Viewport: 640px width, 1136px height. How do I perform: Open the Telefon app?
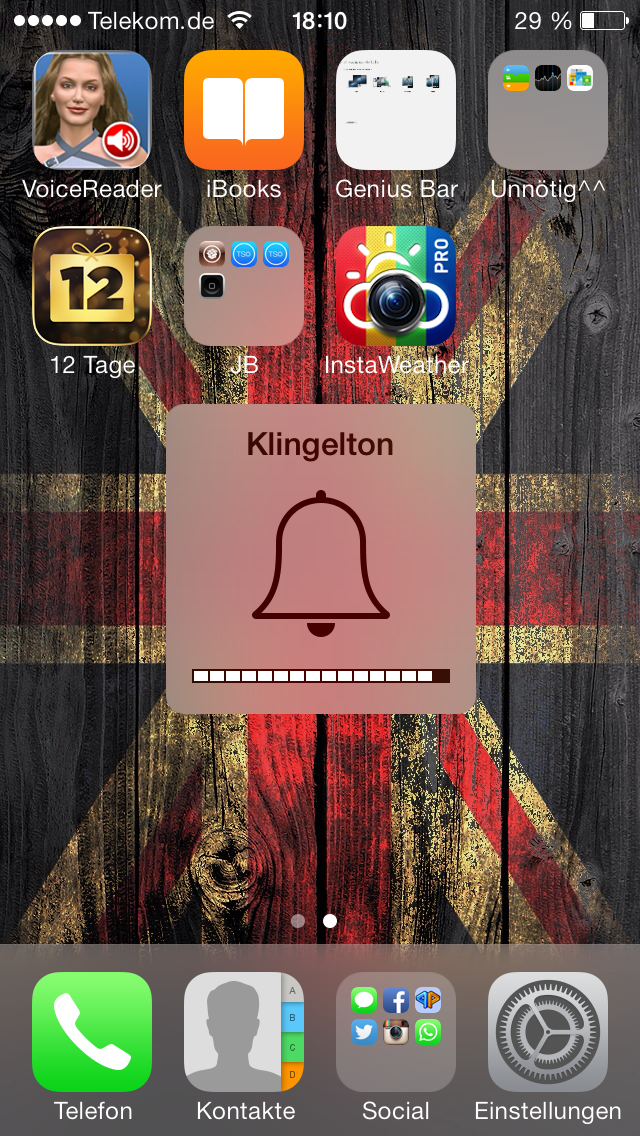click(x=92, y=1032)
